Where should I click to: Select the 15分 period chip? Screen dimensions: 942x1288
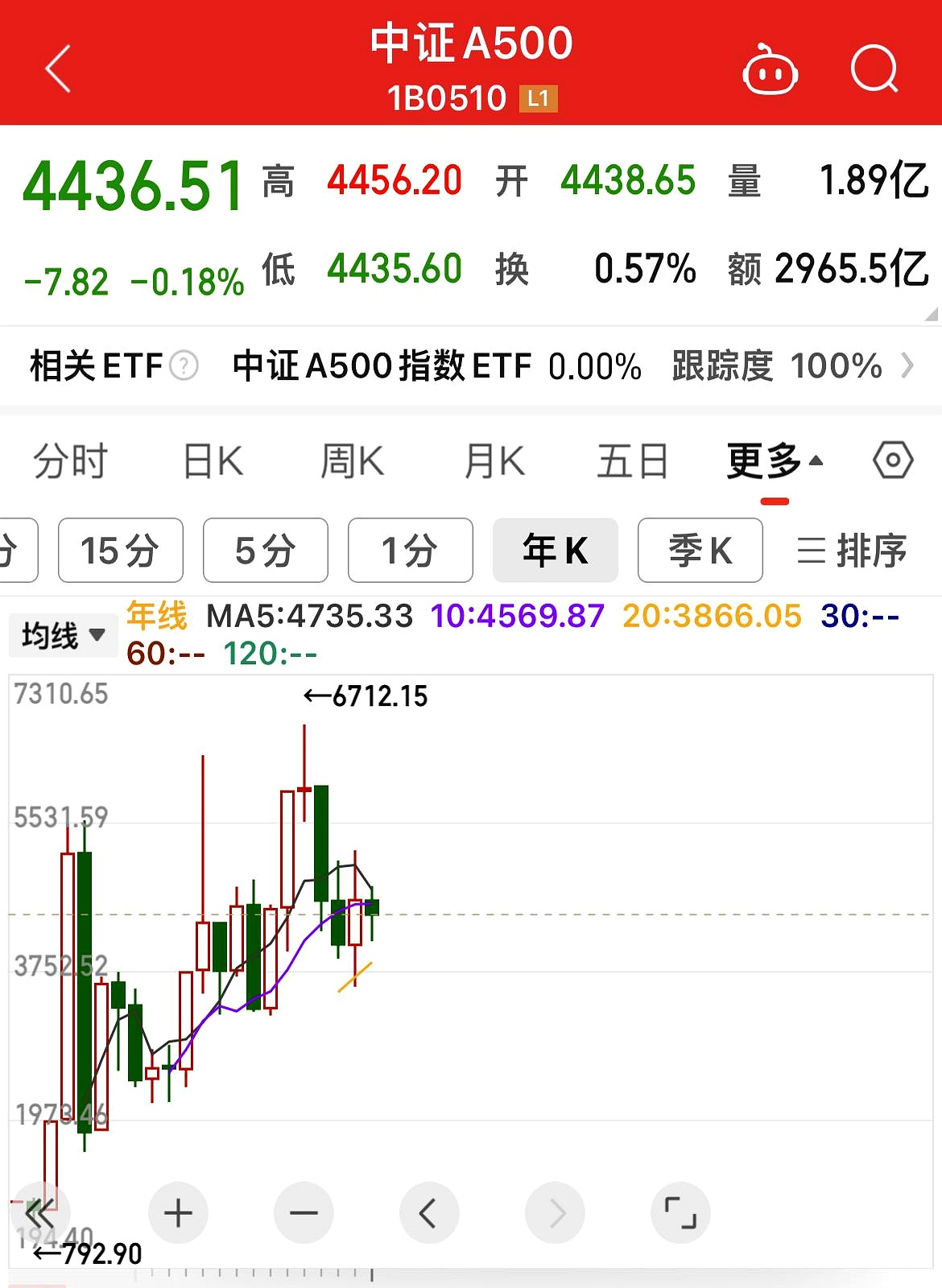(x=121, y=551)
